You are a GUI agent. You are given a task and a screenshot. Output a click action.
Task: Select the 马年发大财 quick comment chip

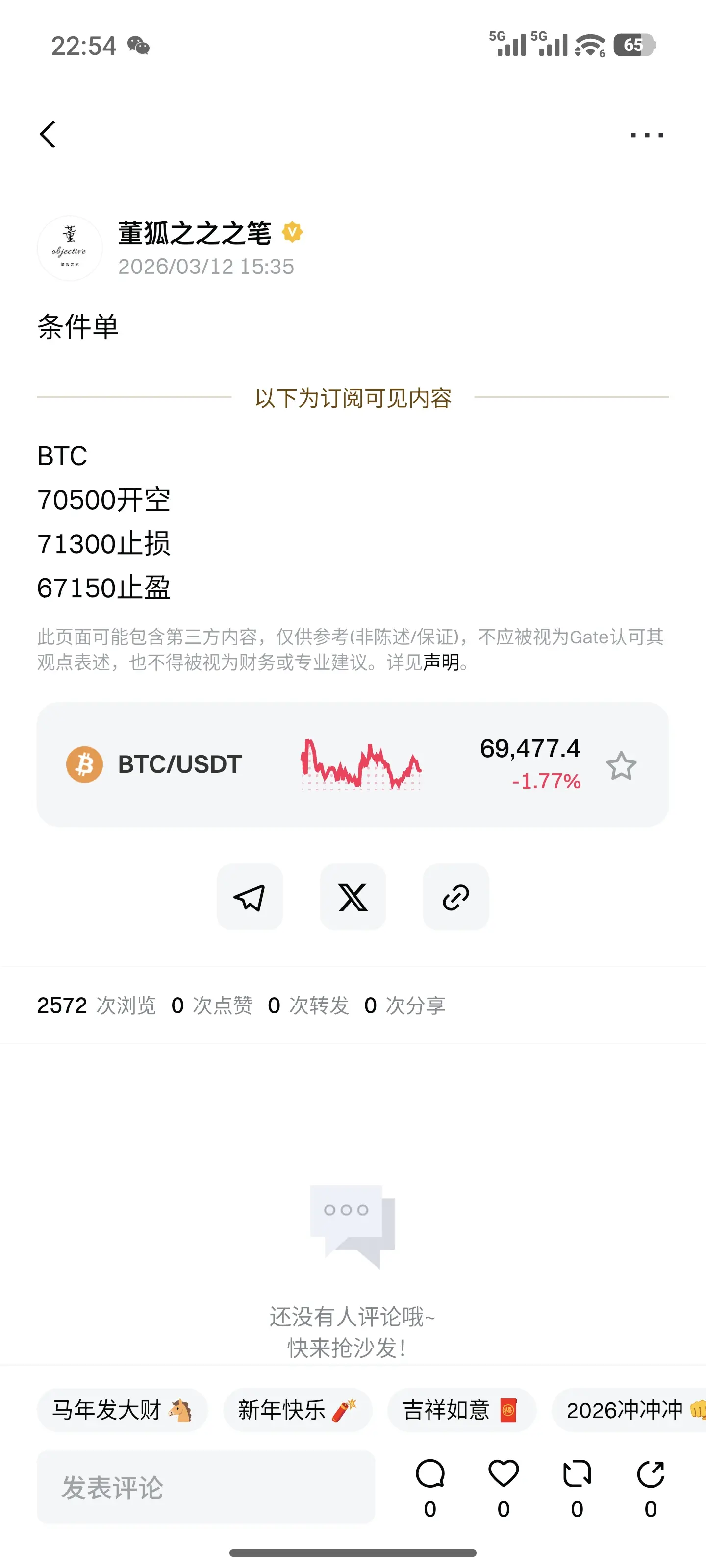(122, 1410)
